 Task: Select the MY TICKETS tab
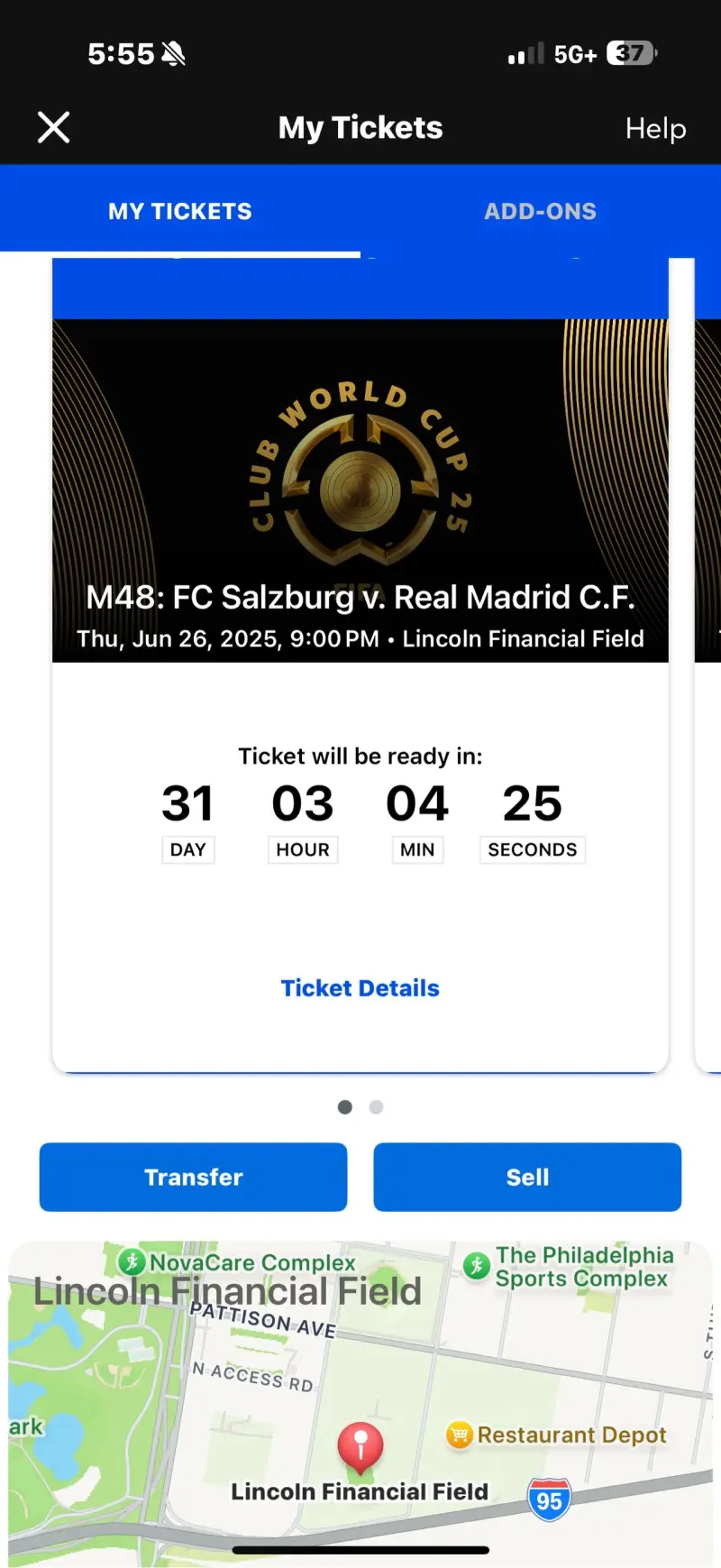click(x=180, y=211)
